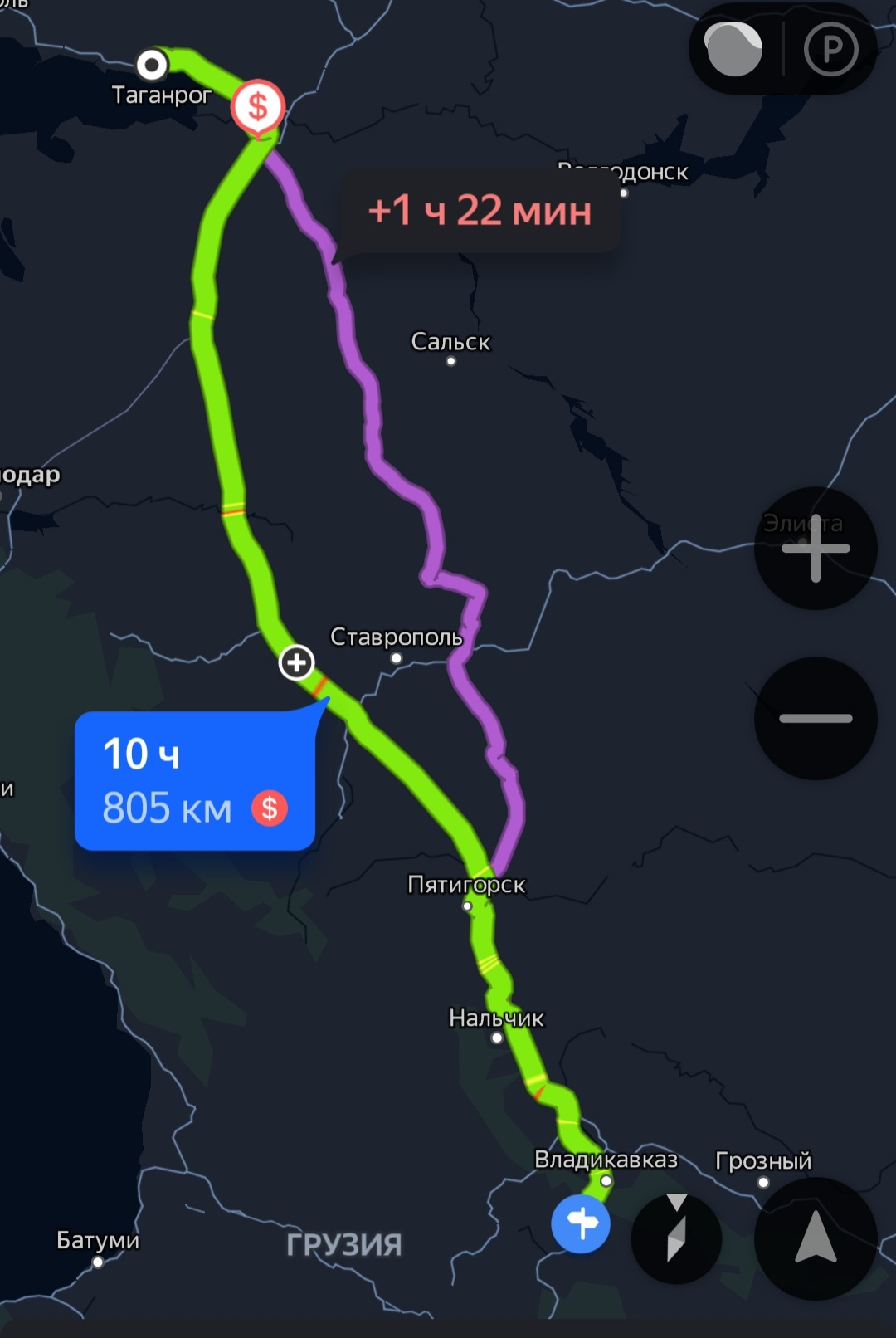Screen dimensions: 896x1338
Task: Tap the start point marker at Таганрог
Action: (x=152, y=64)
